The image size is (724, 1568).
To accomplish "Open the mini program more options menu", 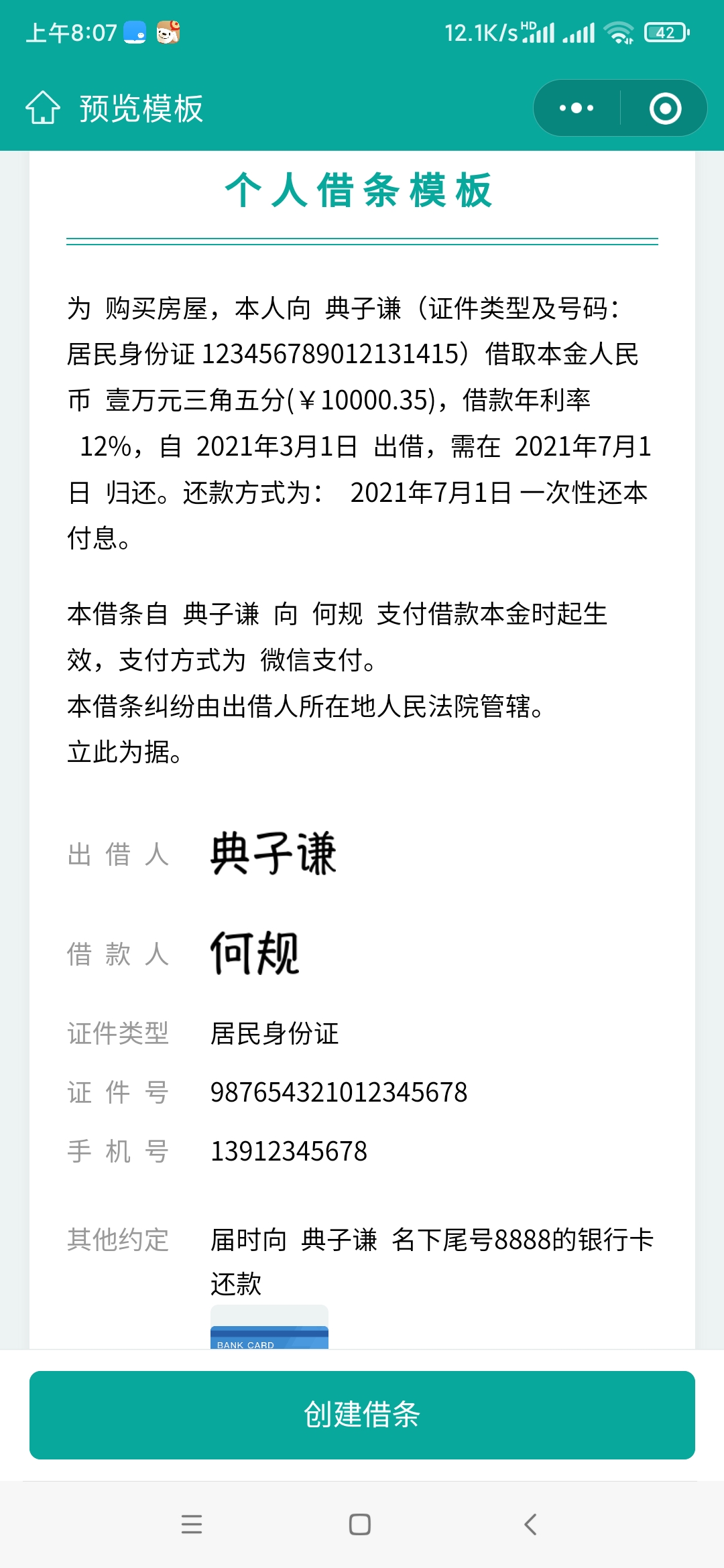I will (577, 108).
